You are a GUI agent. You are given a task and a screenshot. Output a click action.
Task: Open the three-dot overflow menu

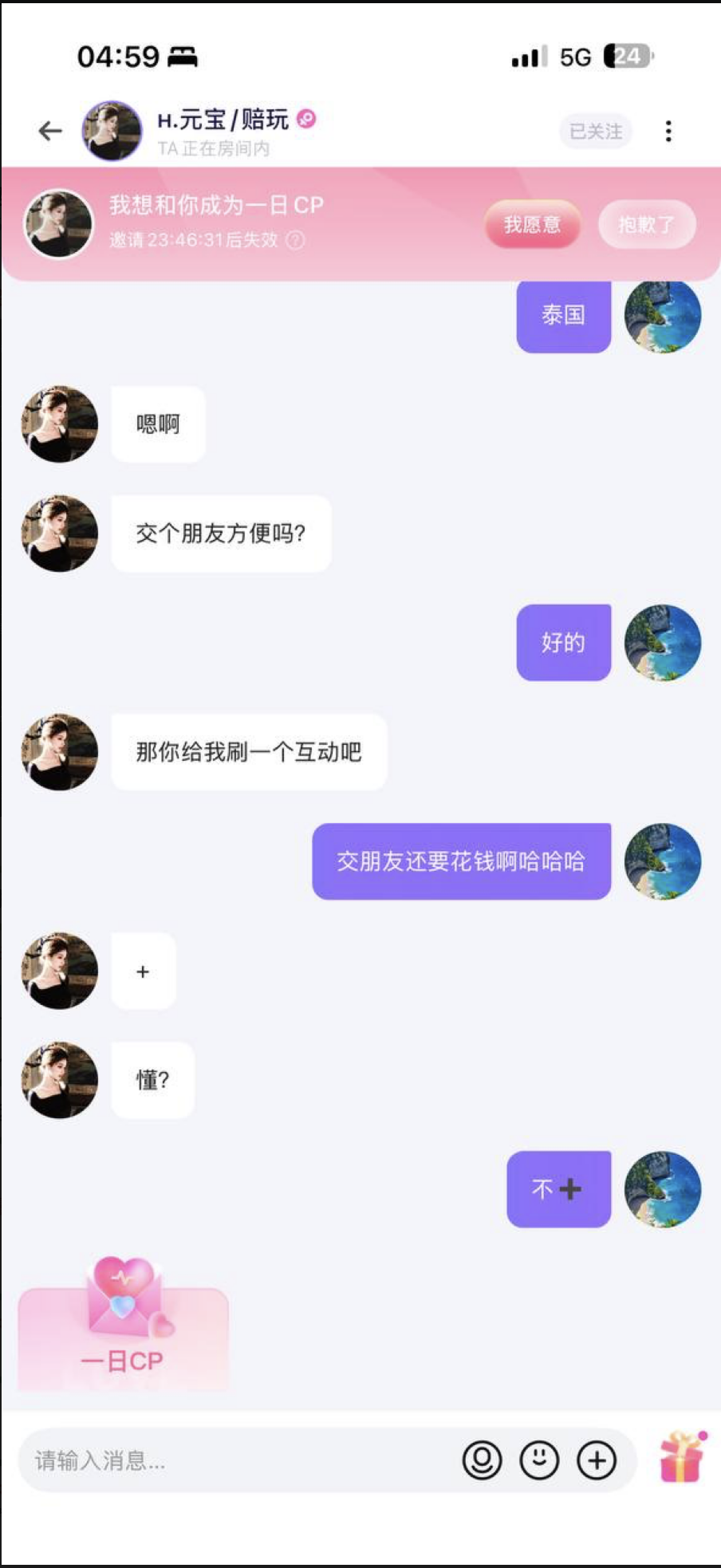668,132
